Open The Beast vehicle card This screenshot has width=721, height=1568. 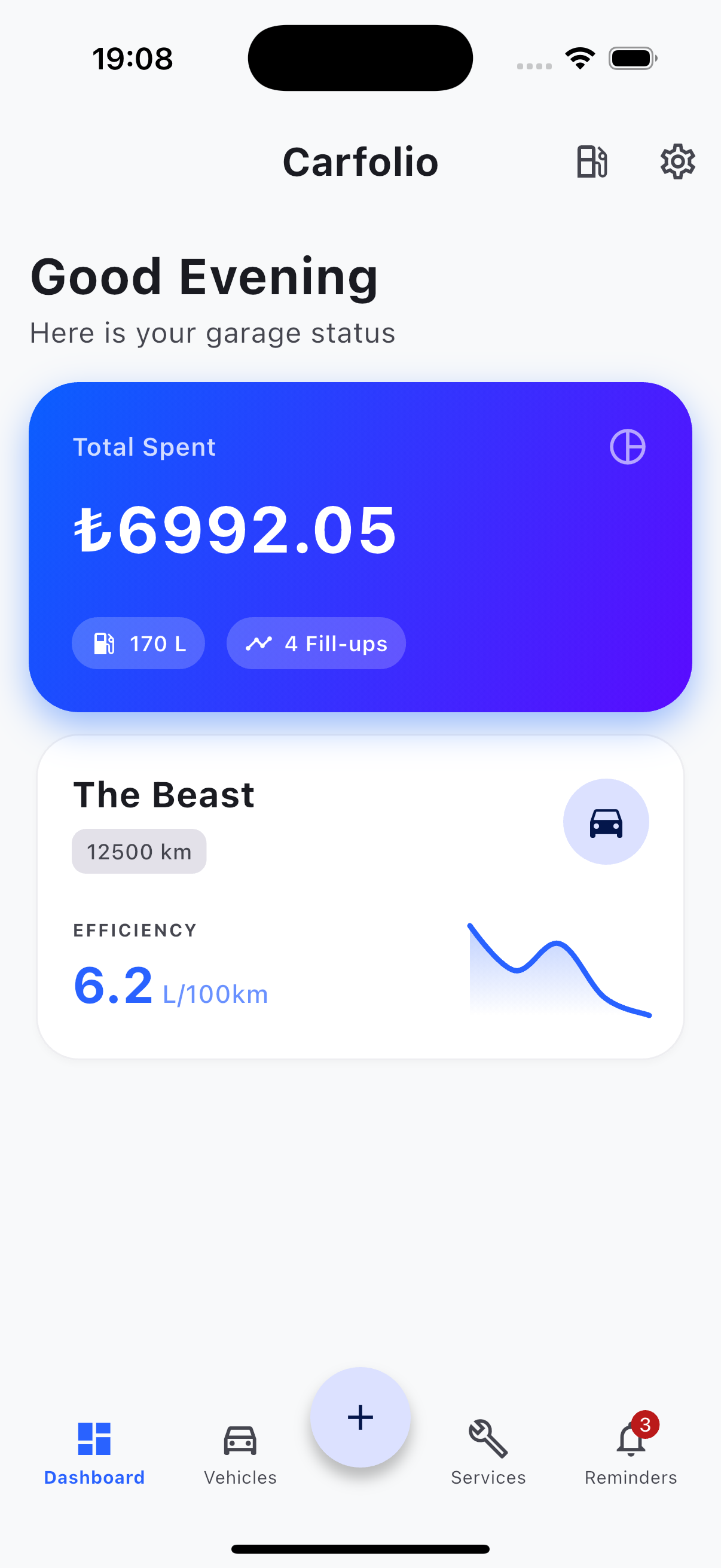point(360,896)
